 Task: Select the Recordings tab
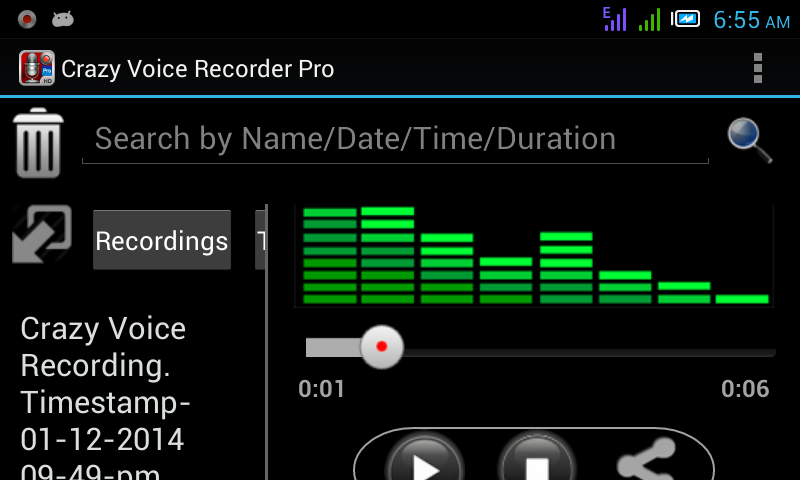click(x=162, y=241)
